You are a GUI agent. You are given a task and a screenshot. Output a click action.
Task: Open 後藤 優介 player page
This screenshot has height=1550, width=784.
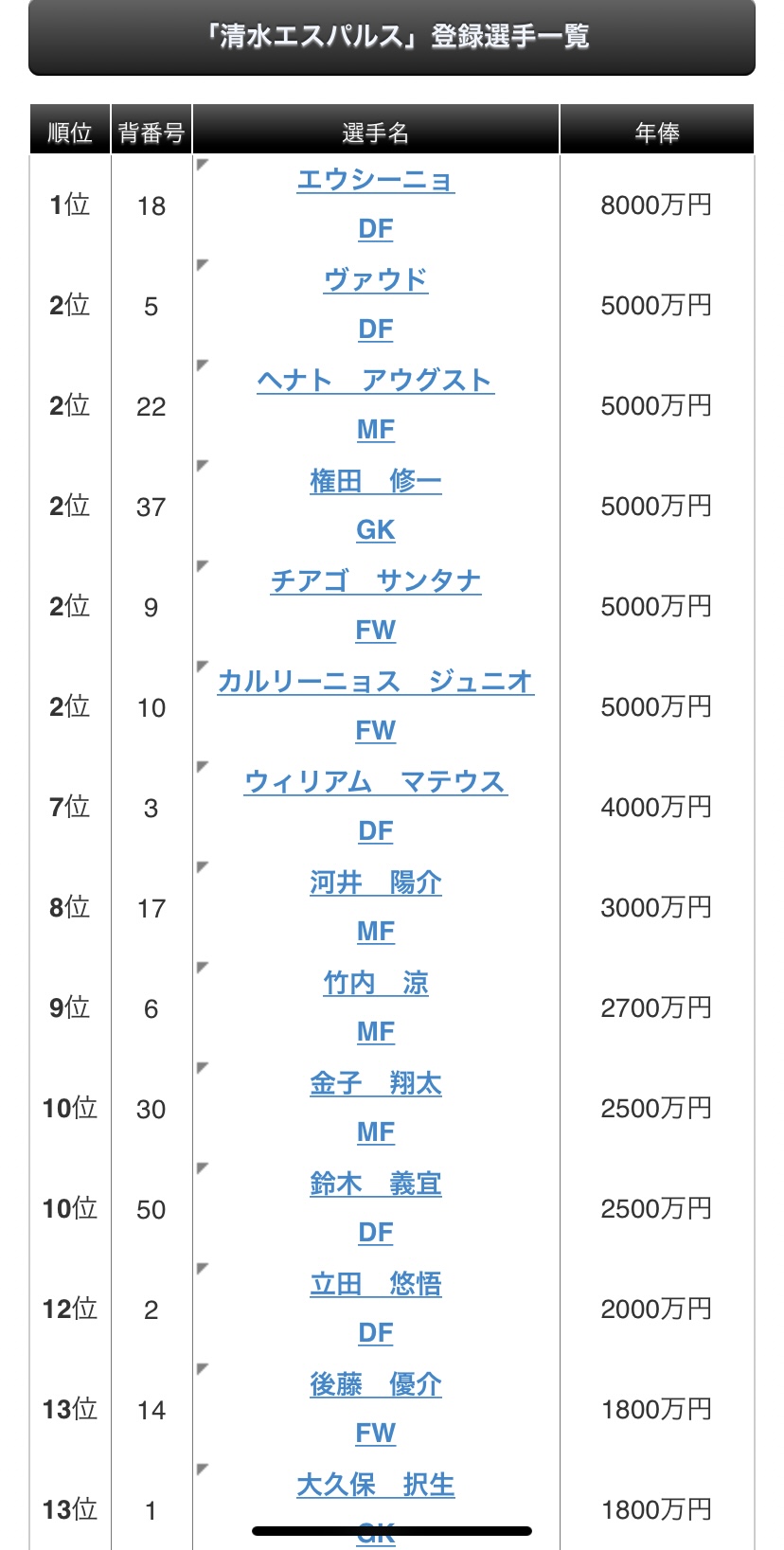[375, 1384]
